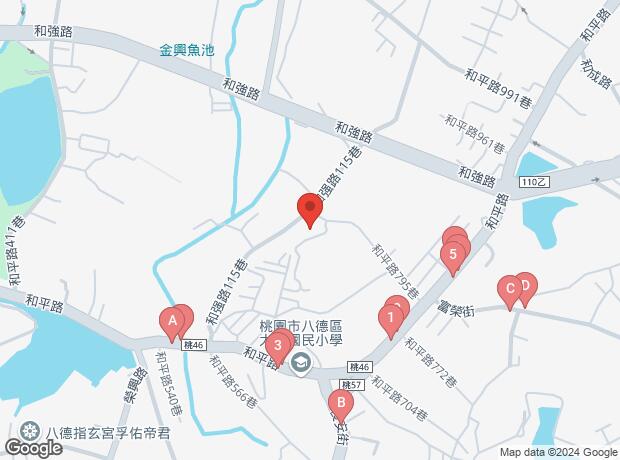
Task: Select the unlabeled red pin at map center
Action: tap(310, 210)
